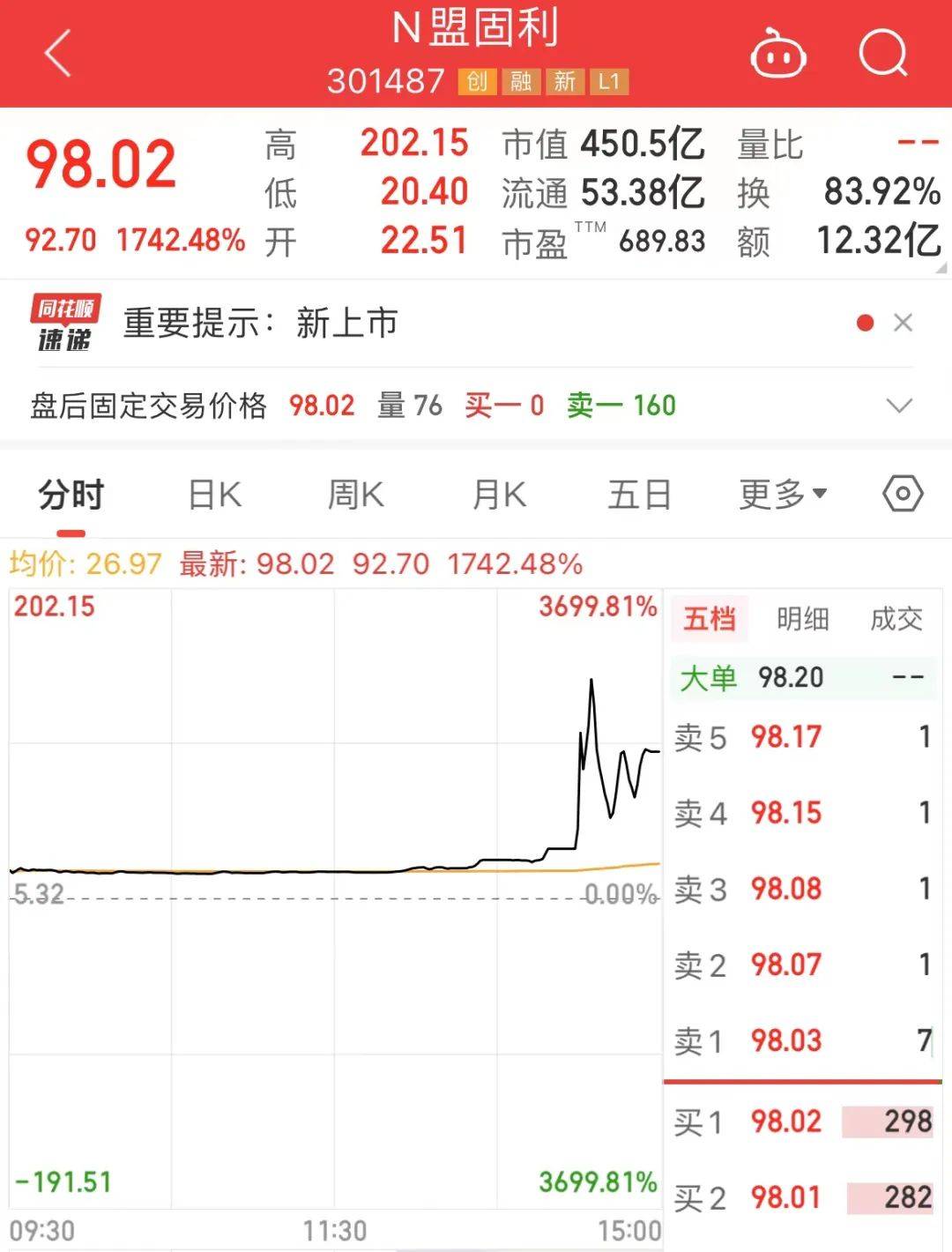Dismiss the 重要提示 新上市 banner
This screenshot has height=1252, width=952.
tap(903, 323)
